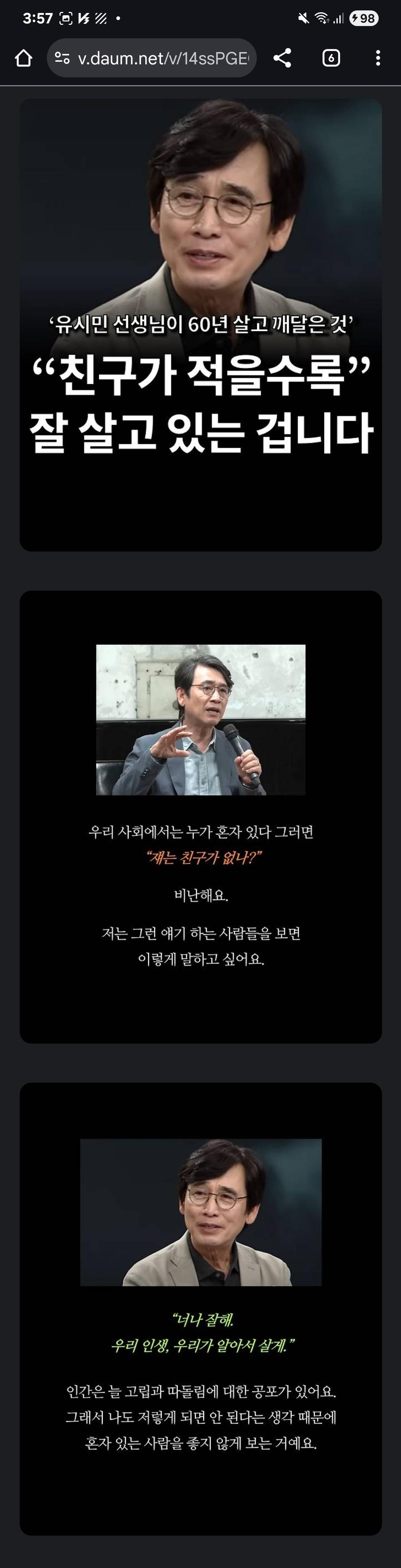The width and height of the screenshot is (401, 1568).
Task: Share this page
Action: 282,58
